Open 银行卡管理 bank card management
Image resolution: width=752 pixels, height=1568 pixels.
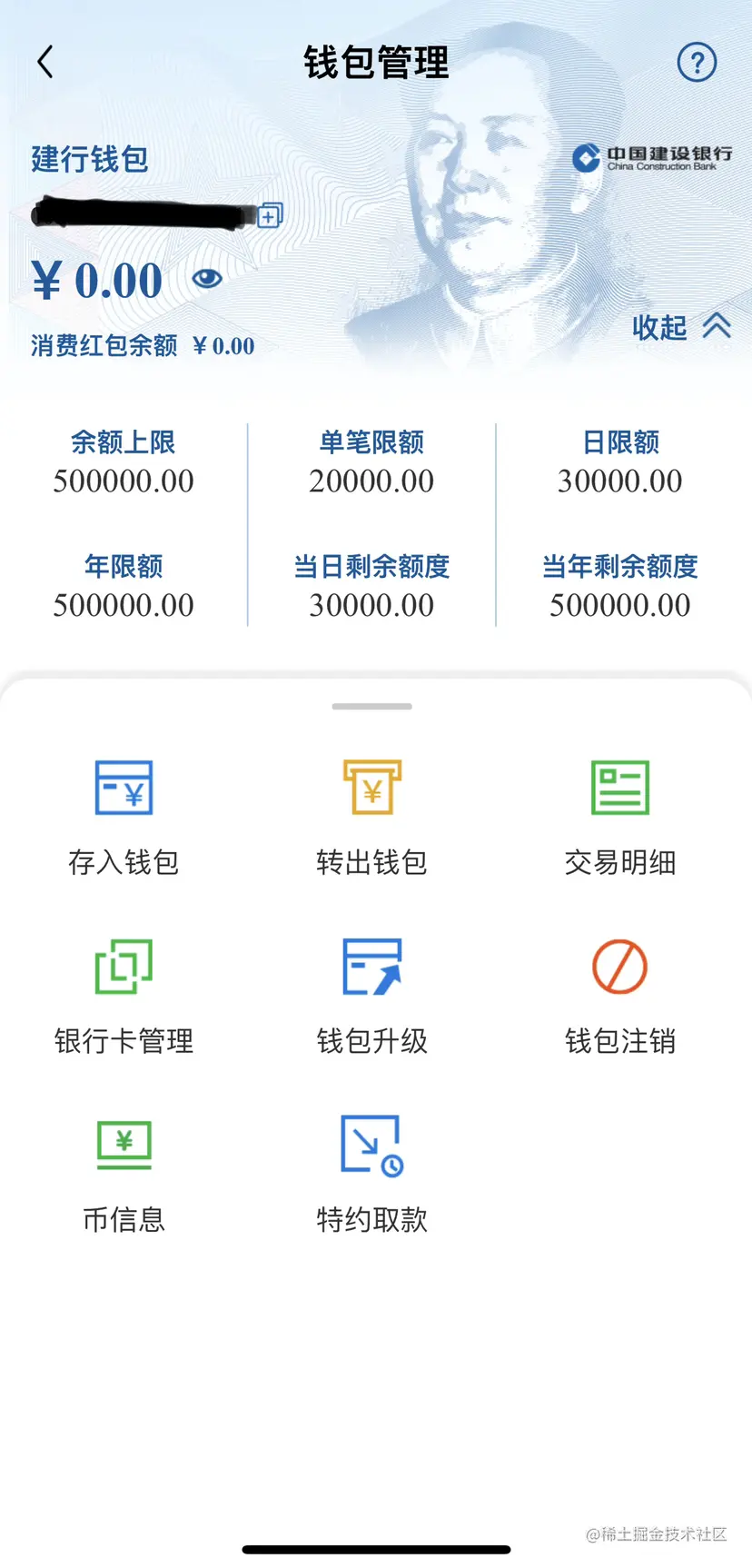click(x=124, y=994)
